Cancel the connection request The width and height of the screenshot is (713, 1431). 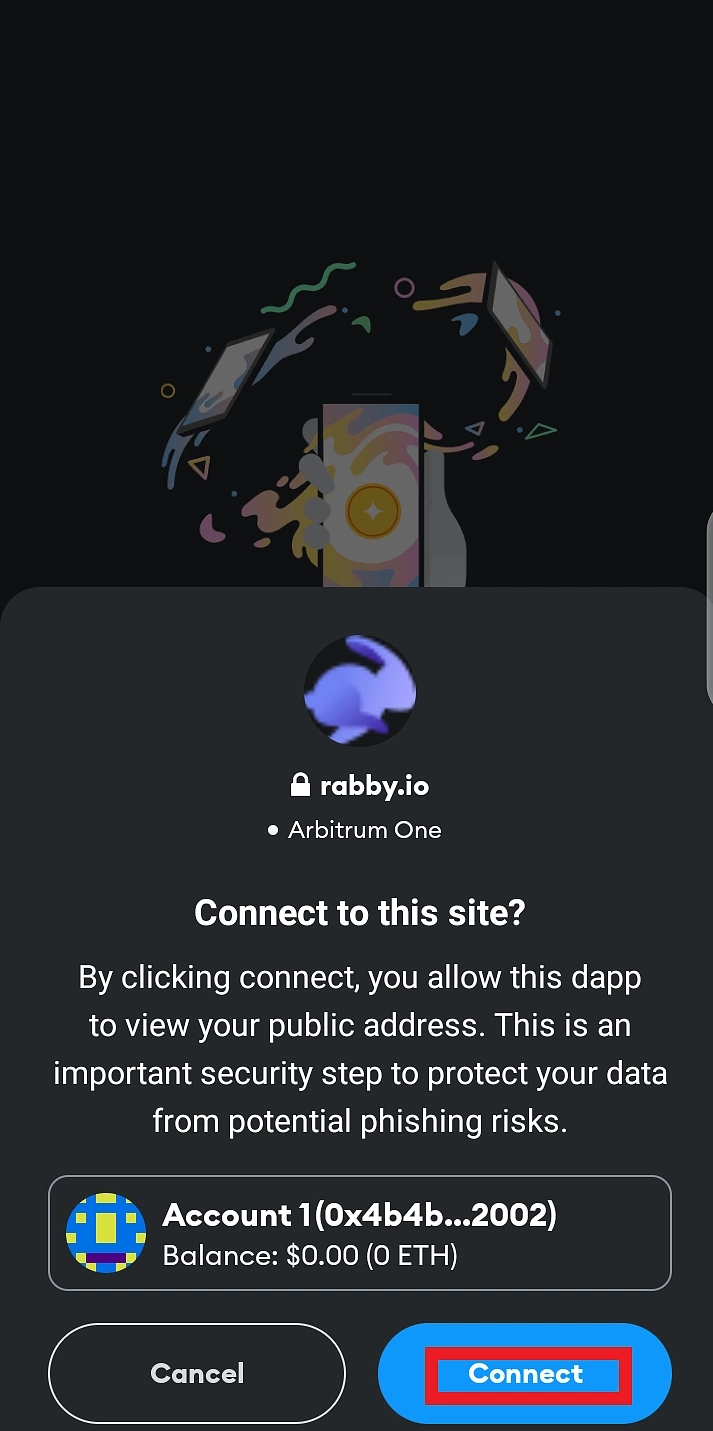coord(197,1373)
